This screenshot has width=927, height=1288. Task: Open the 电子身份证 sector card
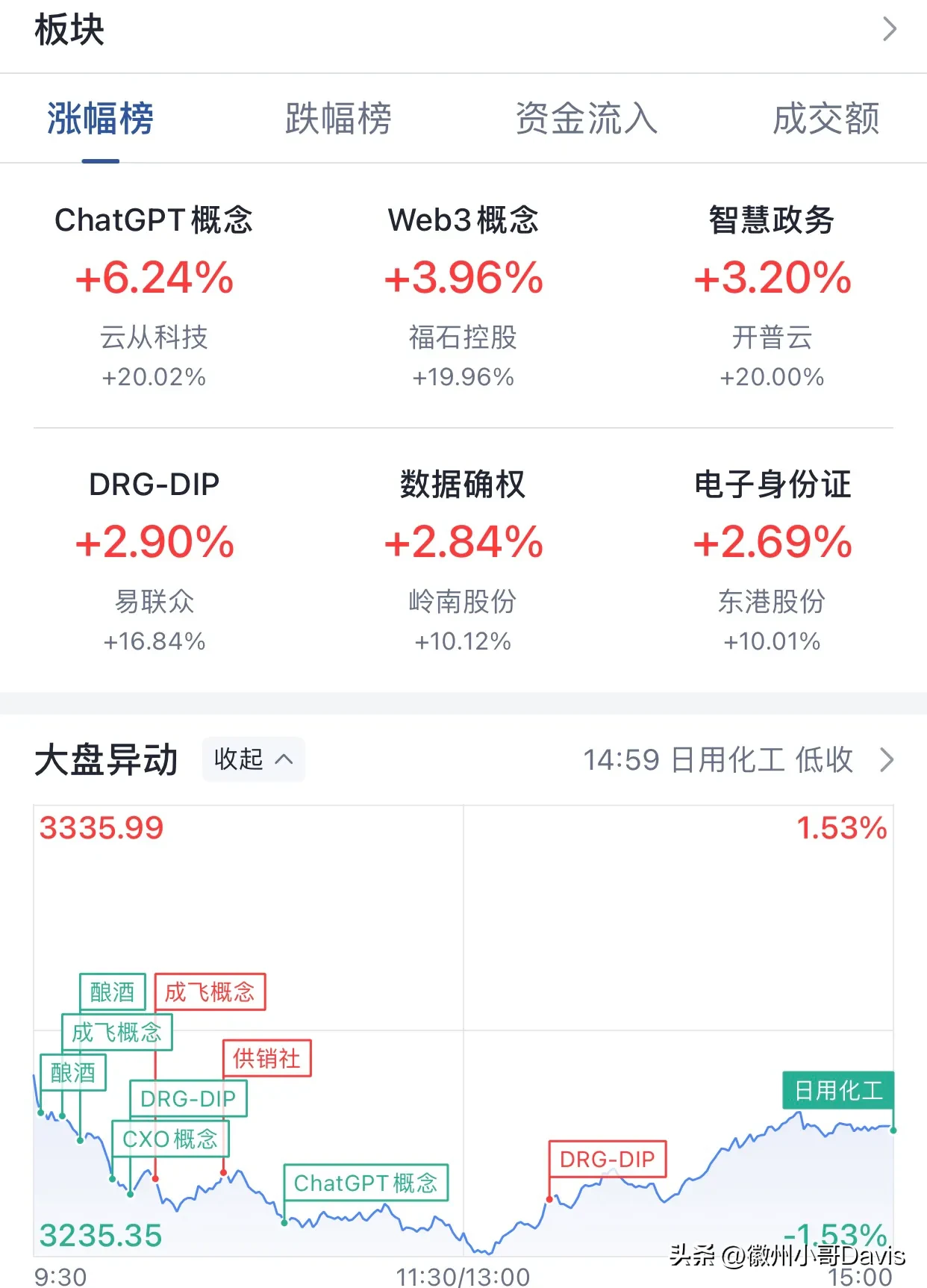pyautogui.click(x=772, y=561)
